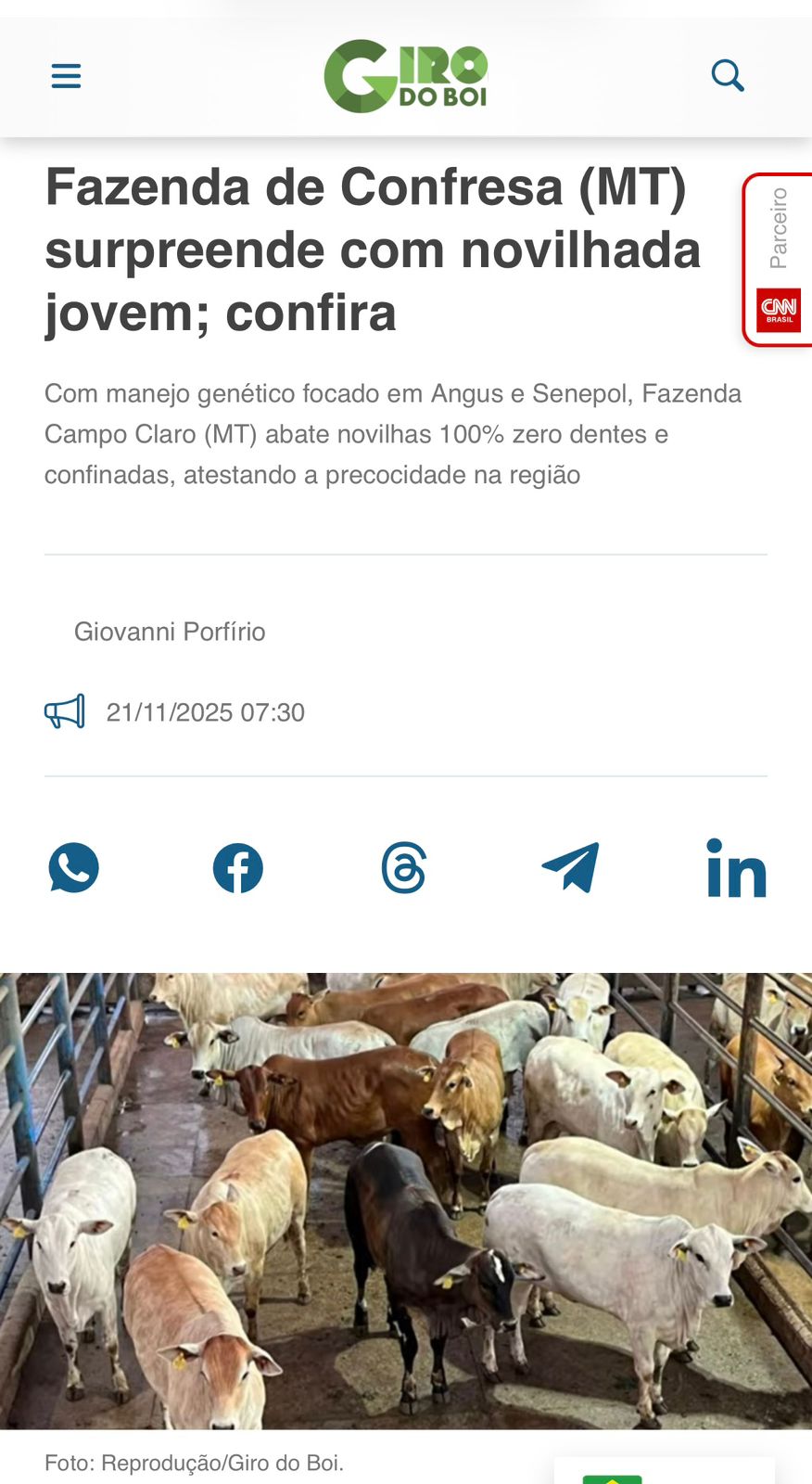This screenshot has height=1484, width=812.
Task: Share the article on LinkedIn
Action: point(736,868)
